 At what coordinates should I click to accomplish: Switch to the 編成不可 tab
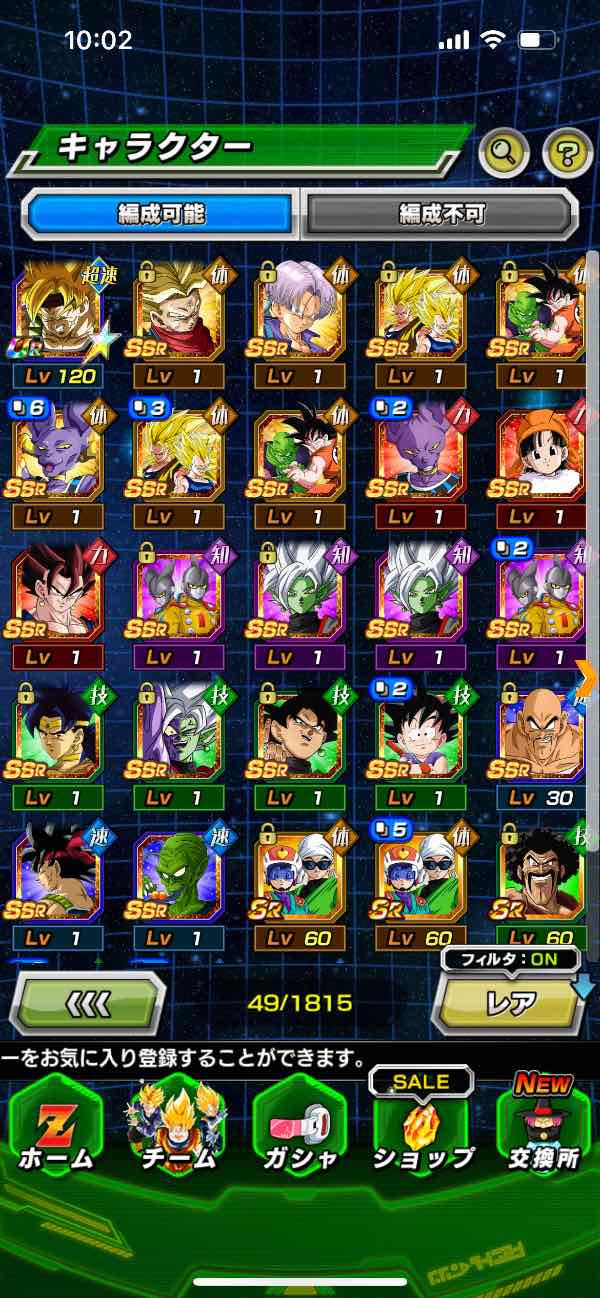[x=441, y=213]
